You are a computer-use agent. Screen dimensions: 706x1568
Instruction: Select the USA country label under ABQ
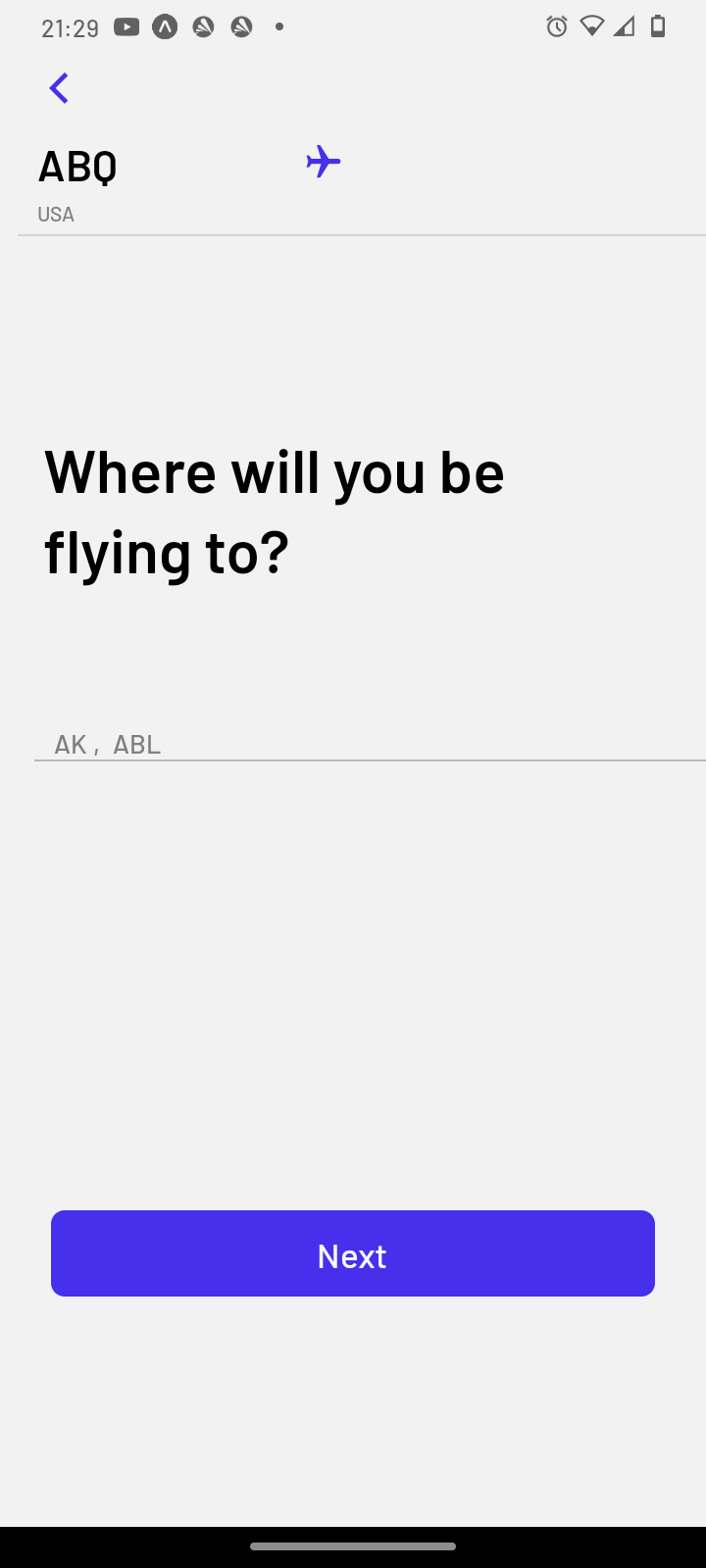tap(56, 214)
